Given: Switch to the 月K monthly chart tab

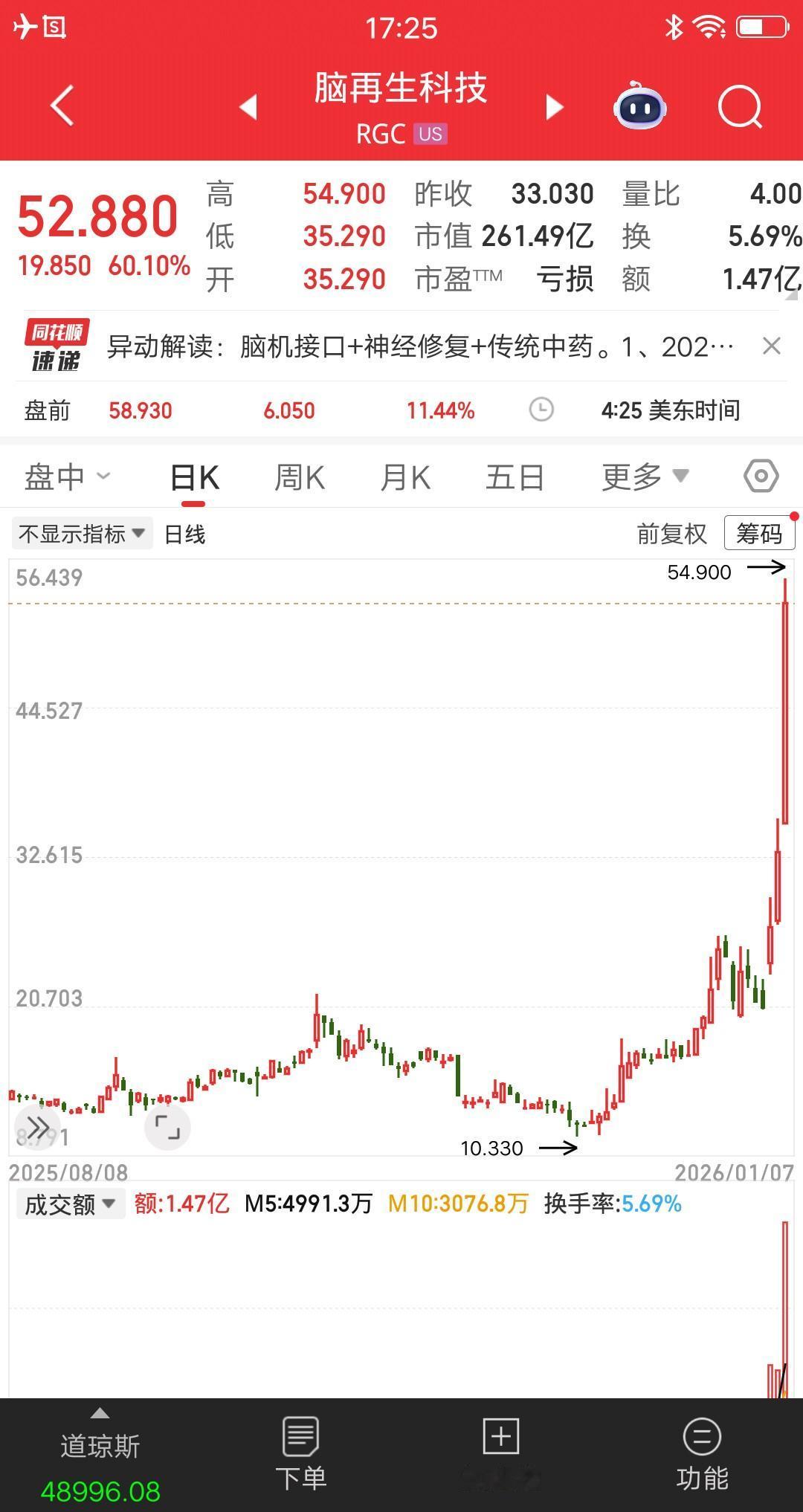Looking at the screenshot, I should tap(404, 476).
